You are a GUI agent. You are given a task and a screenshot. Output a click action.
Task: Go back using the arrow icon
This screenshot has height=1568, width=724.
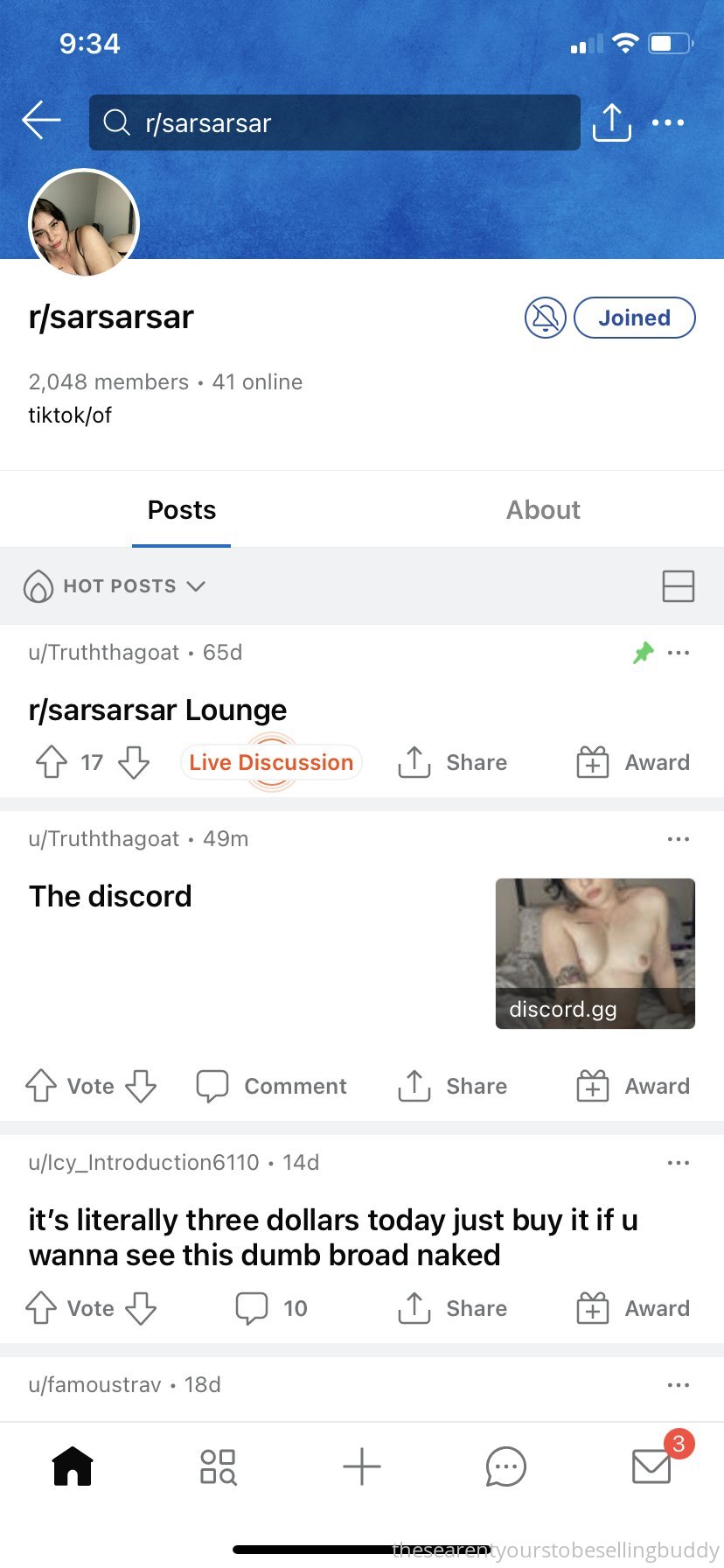tap(41, 121)
